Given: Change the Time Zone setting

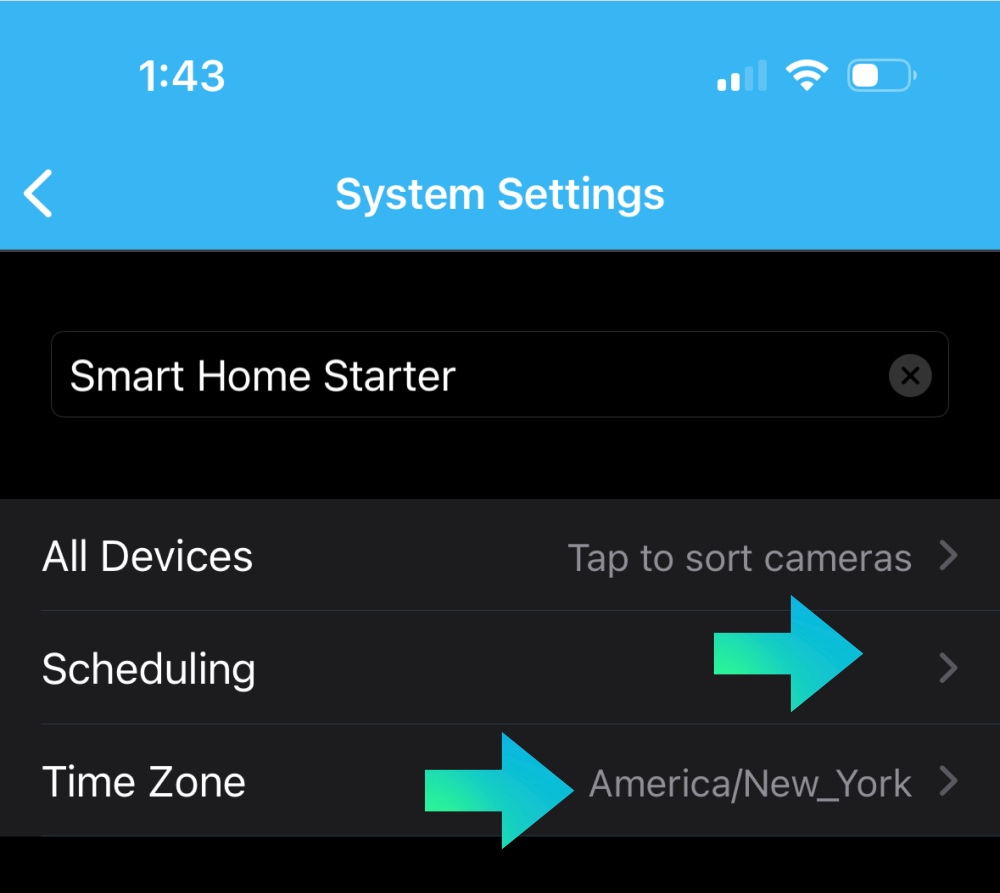Looking at the screenshot, I should pos(500,781).
